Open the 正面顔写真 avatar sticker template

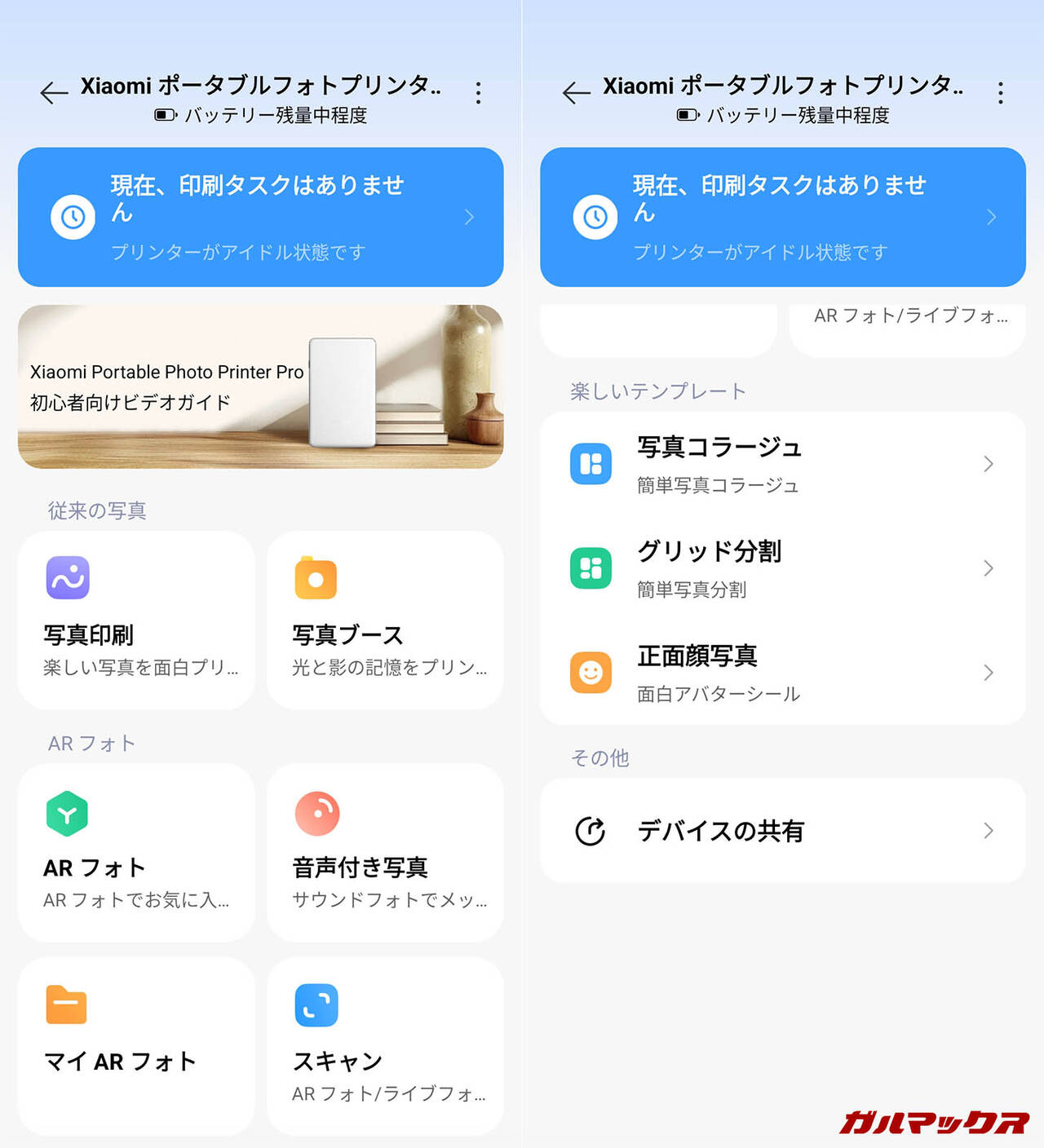coord(781,673)
